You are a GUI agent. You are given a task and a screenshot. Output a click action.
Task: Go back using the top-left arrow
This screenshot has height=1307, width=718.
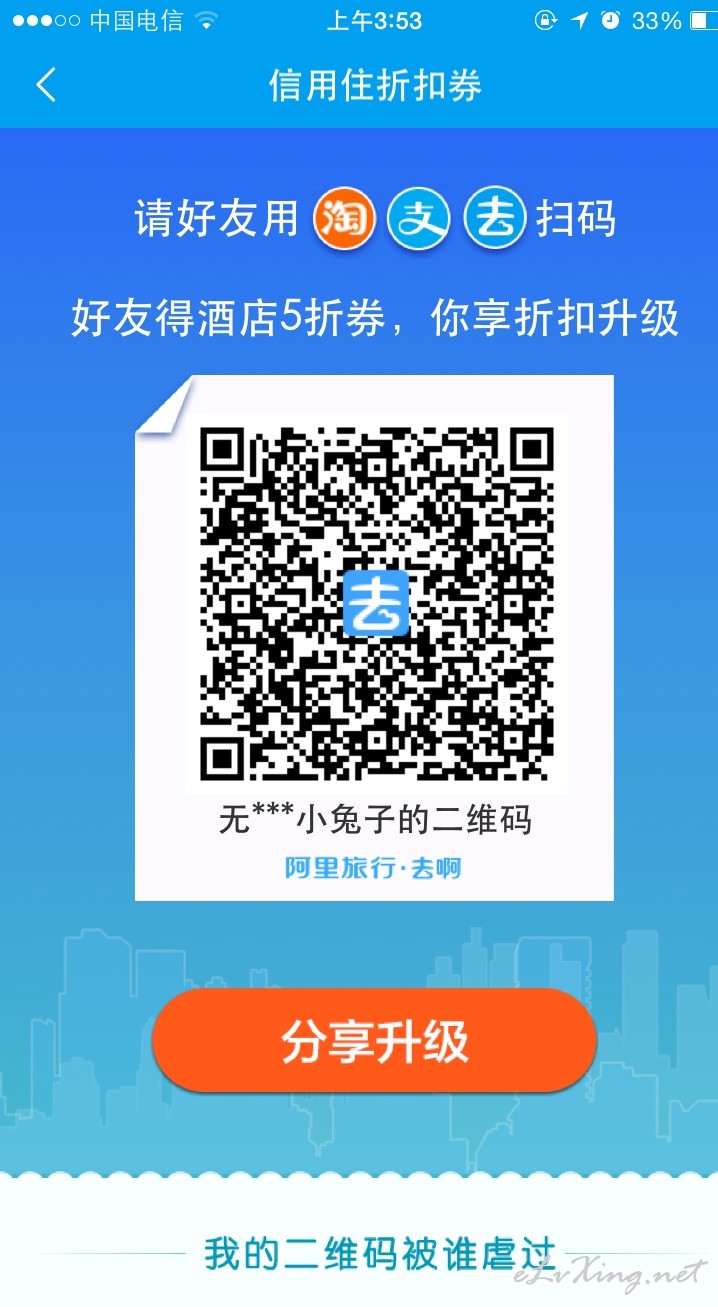click(x=46, y=85)
